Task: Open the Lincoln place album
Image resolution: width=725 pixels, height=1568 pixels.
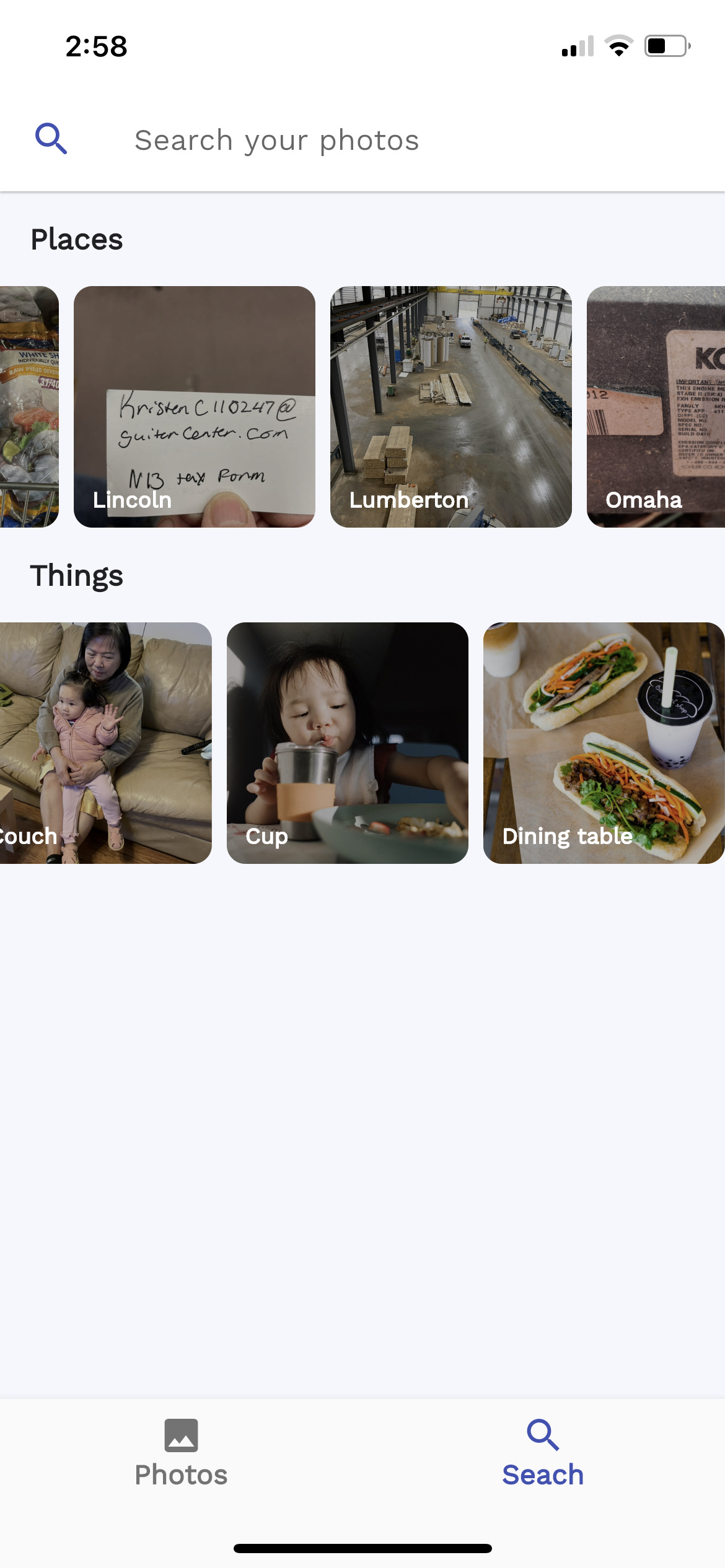Action: pyautogui.click(x=194, y=406)
